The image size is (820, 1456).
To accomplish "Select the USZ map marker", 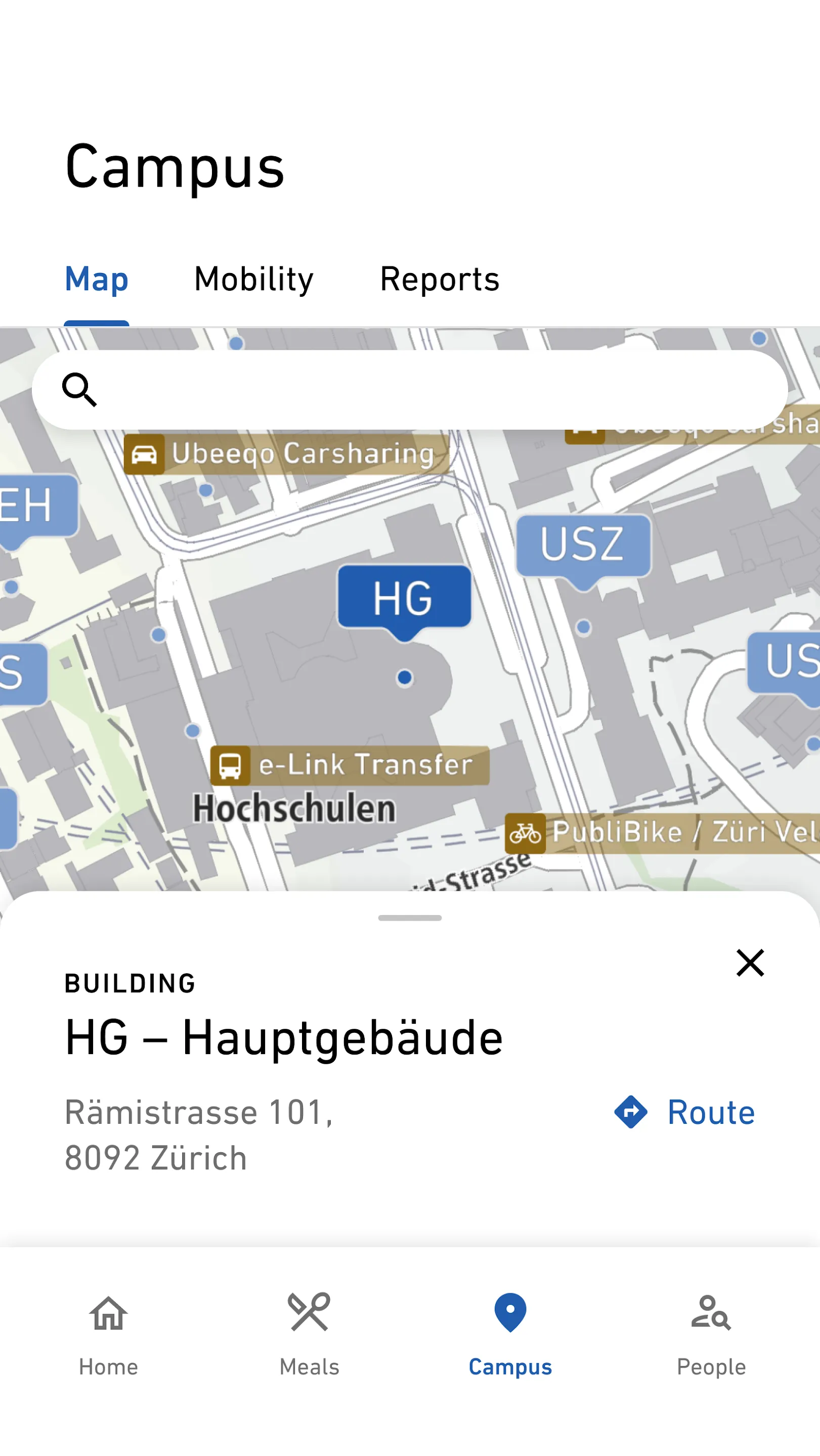I will click(582, 545).
